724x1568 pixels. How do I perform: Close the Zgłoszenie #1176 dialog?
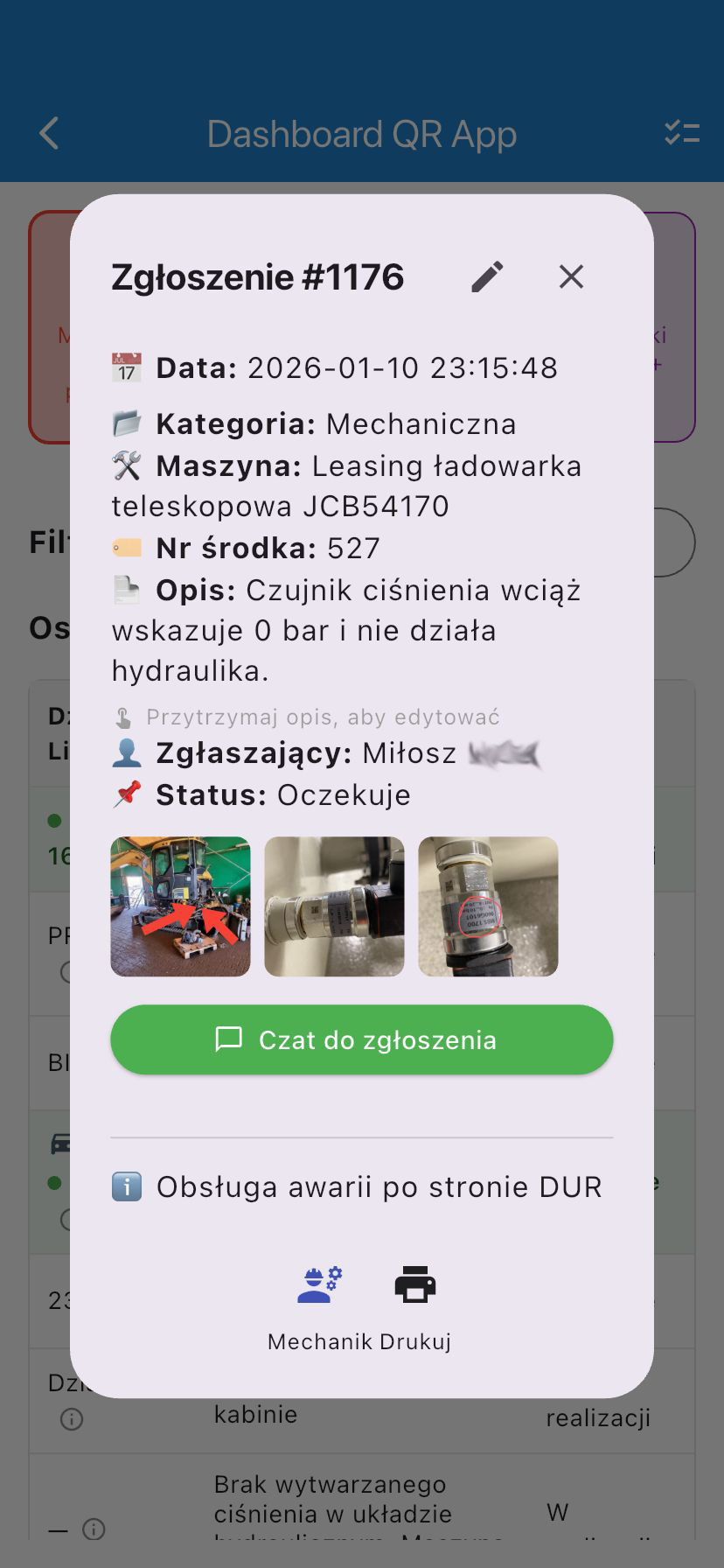(x=571, y=276)
